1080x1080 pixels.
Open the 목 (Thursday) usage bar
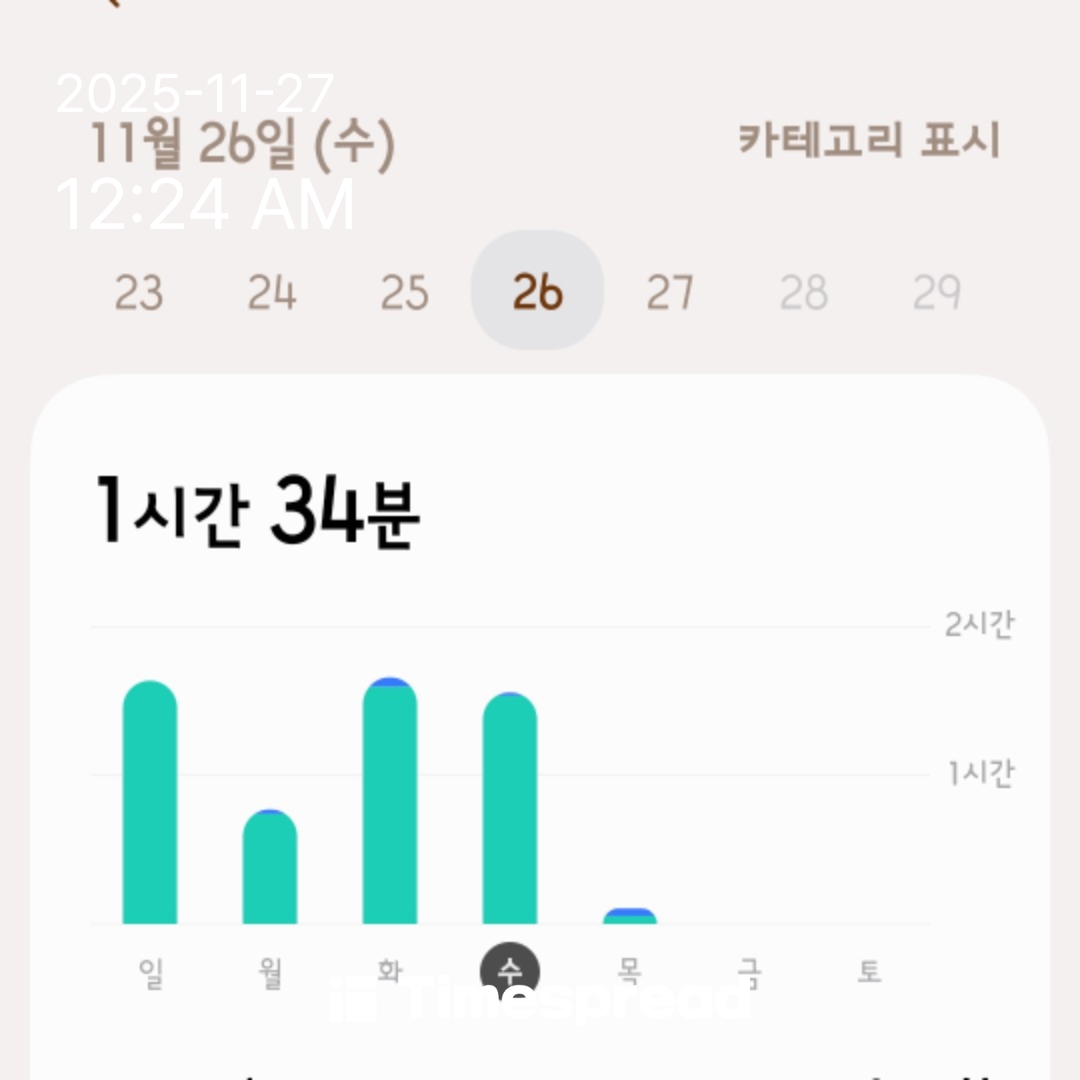630,916
